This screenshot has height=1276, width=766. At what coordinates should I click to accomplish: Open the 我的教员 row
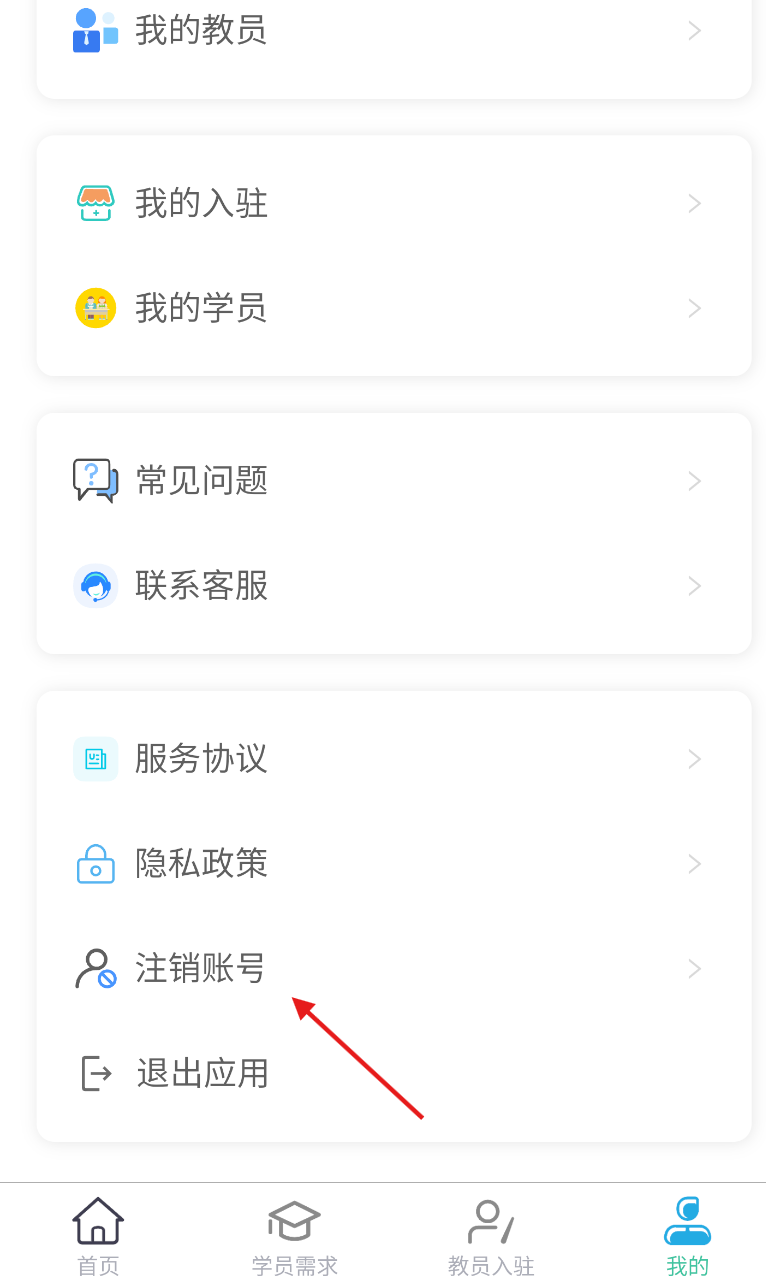tap(394, 30)
